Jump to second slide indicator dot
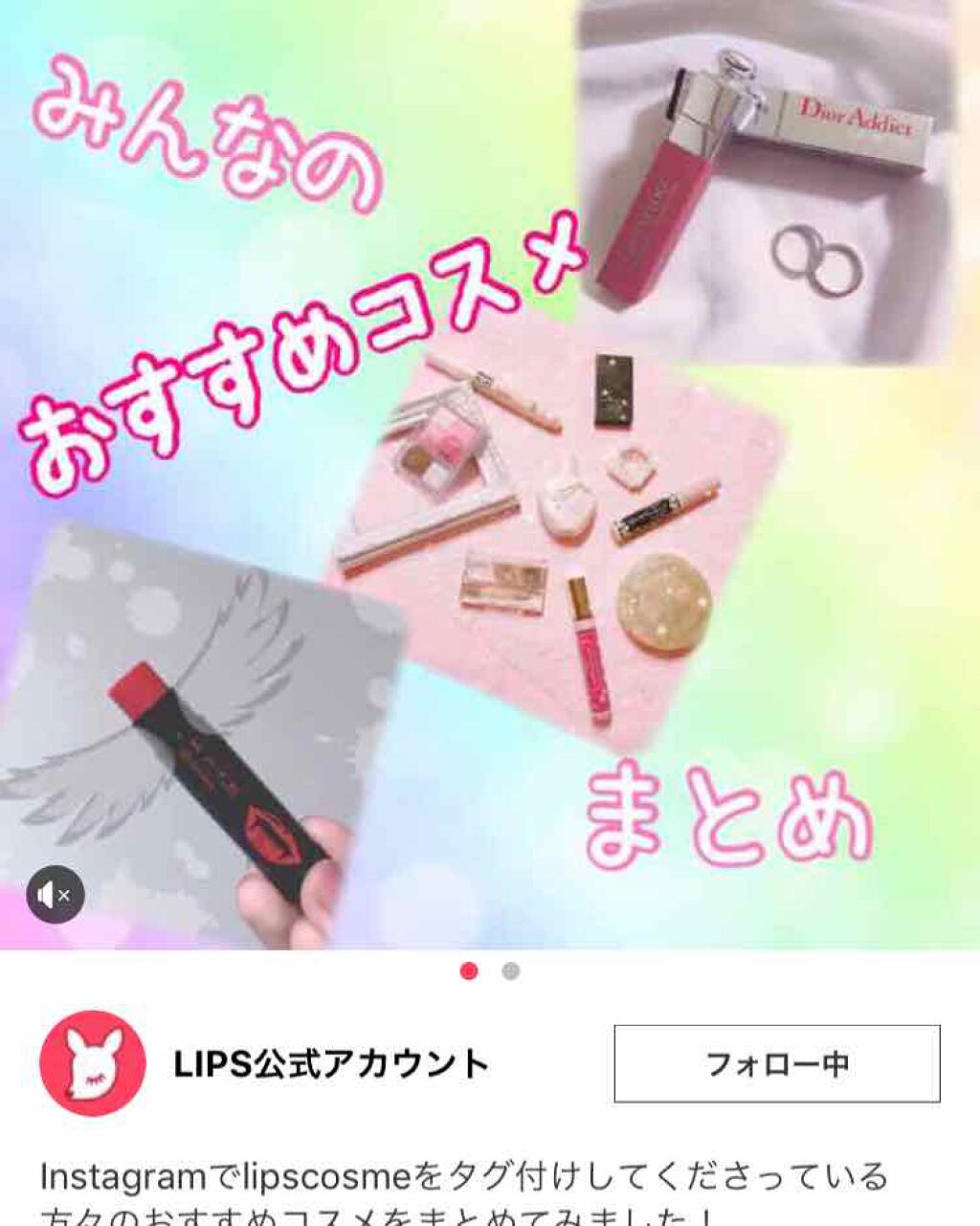The width and height of the screenshot is (980, 1226). tap(511, 971)
